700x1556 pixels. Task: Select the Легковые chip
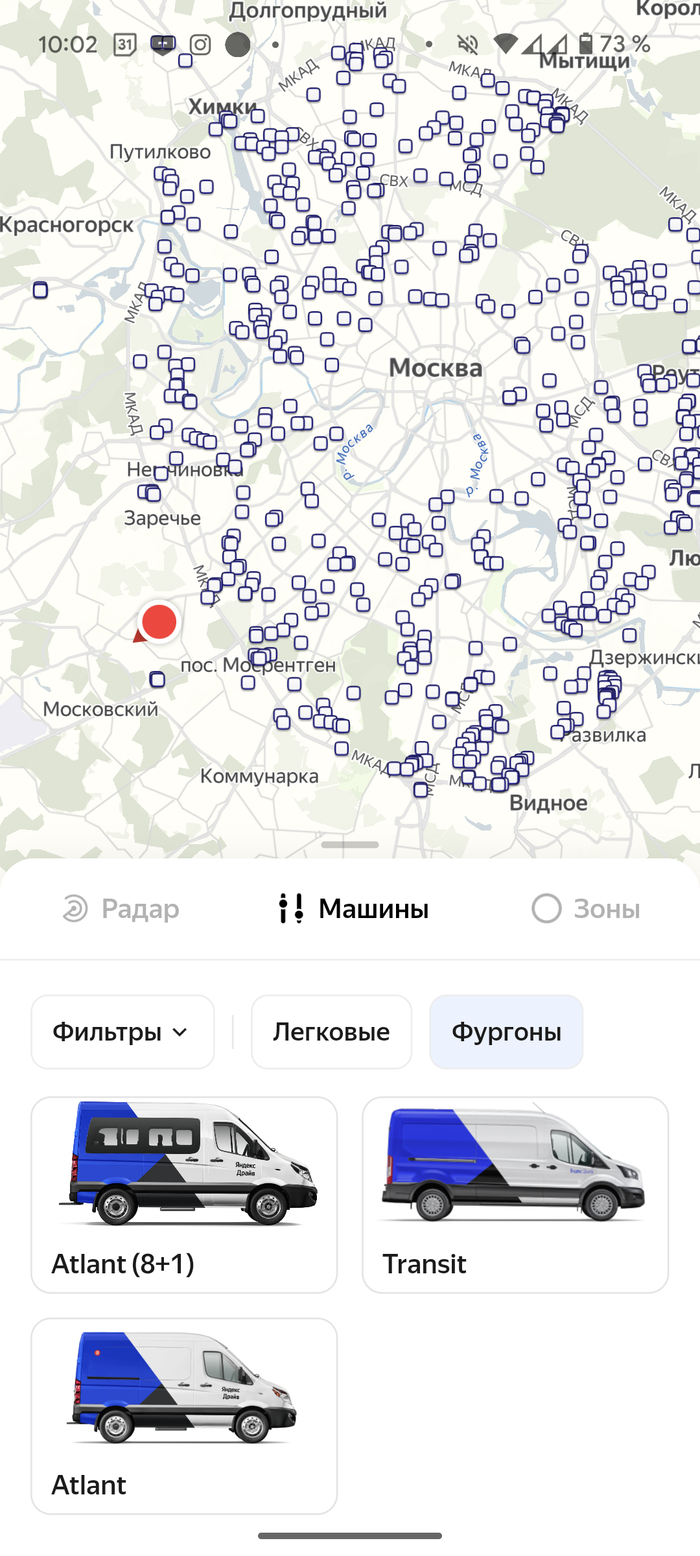(331, 1032)
